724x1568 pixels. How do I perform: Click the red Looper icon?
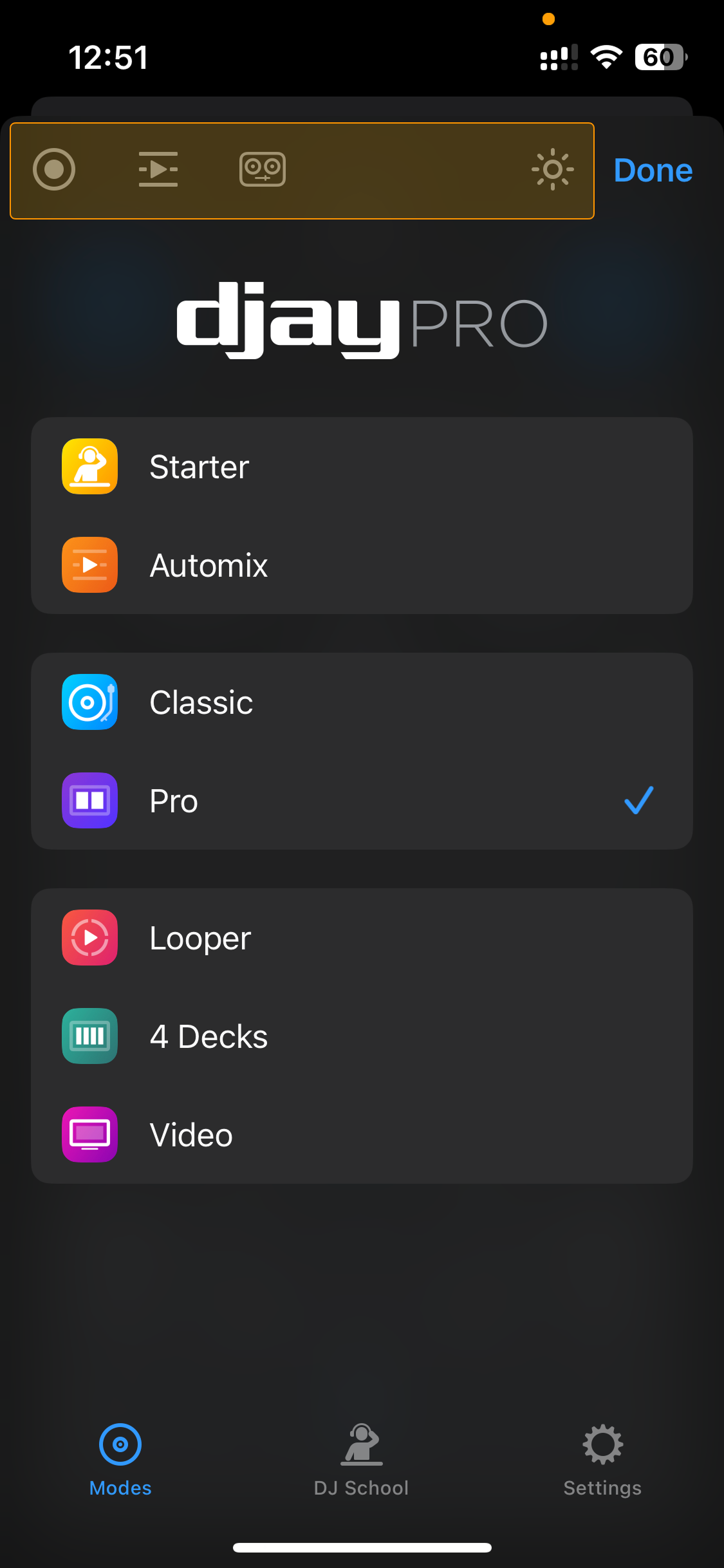[89, 938]
